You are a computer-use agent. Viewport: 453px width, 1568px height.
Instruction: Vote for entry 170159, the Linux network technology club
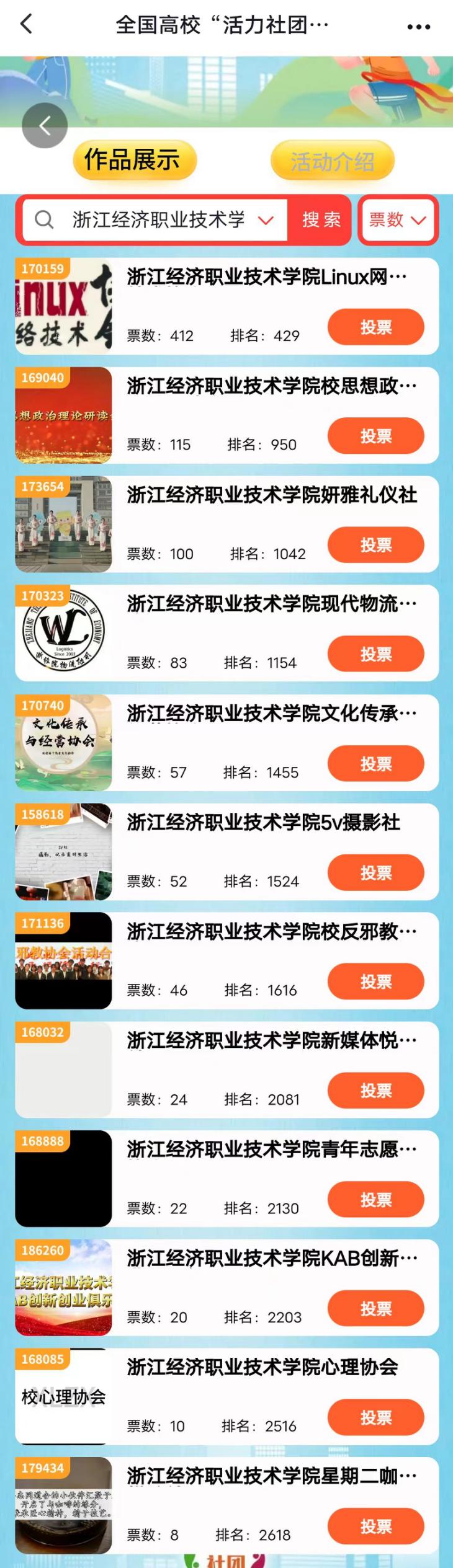(375, 327)
